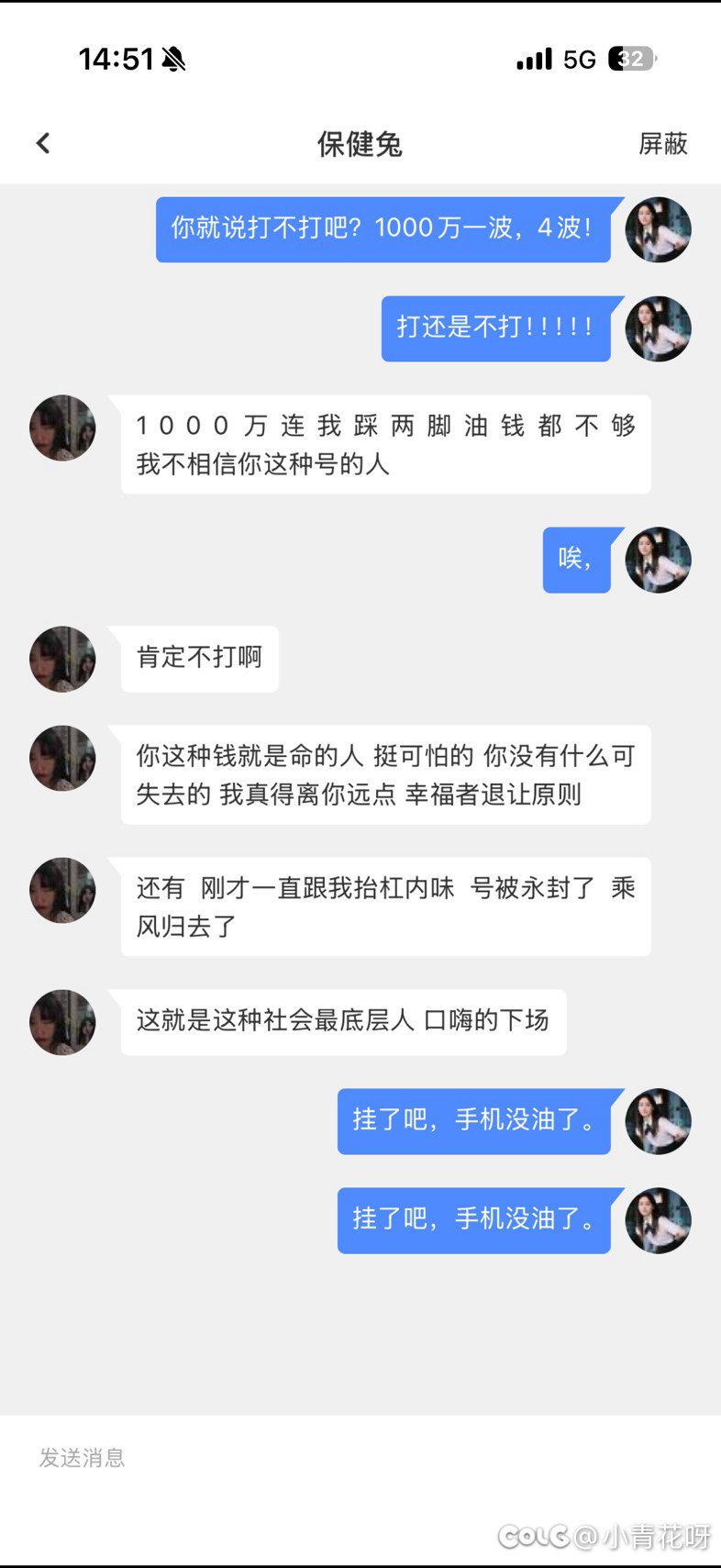
Task: Select the first 挂了吧，手机没油了。bubble
Action: pyautogui.click(x=474, y=1121)
